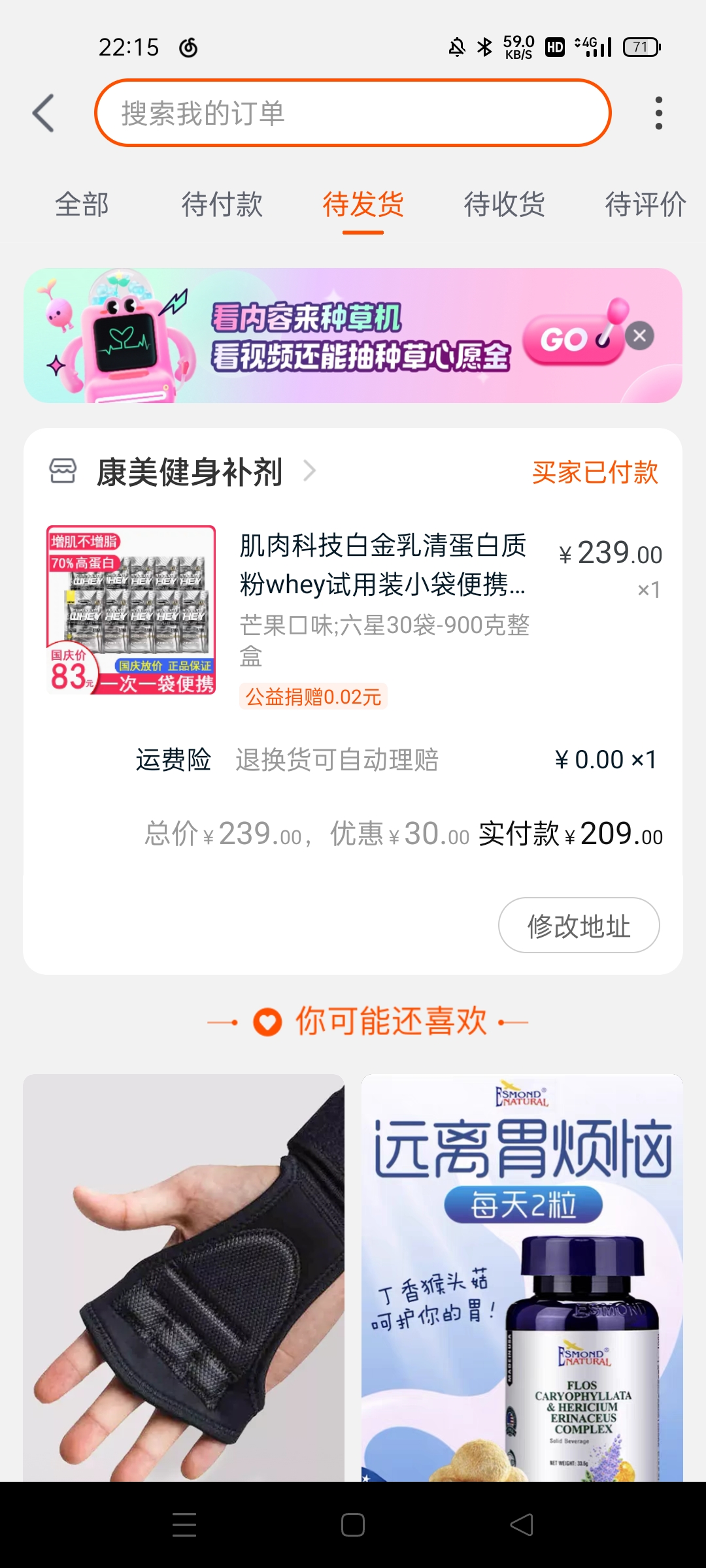
Task: Go back using the top-left arrow
Action: (x=44, y=113)
